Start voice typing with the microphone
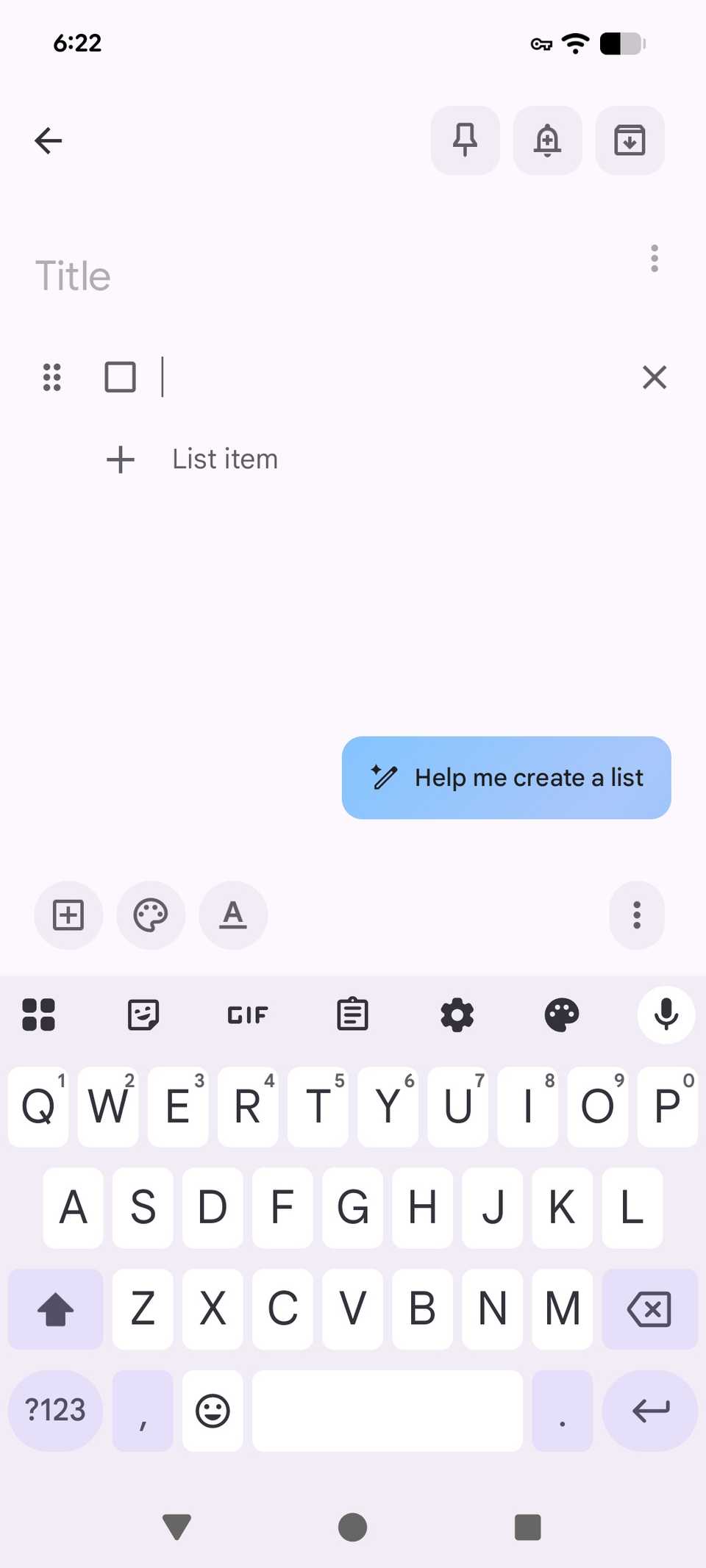This screenshot has height=1568, width=706. (666, 1014)
